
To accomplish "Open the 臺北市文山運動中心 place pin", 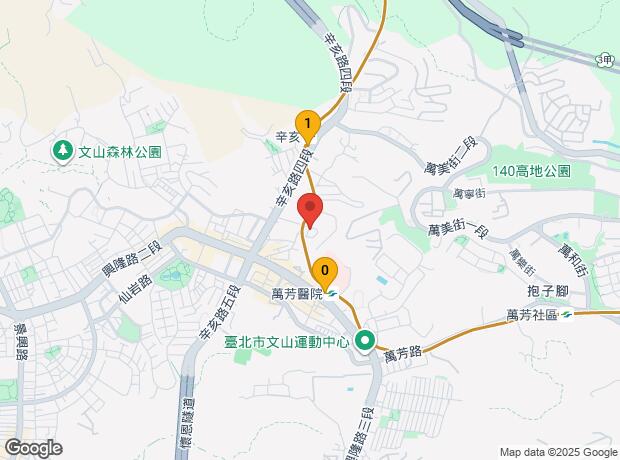I will [366, 341].
